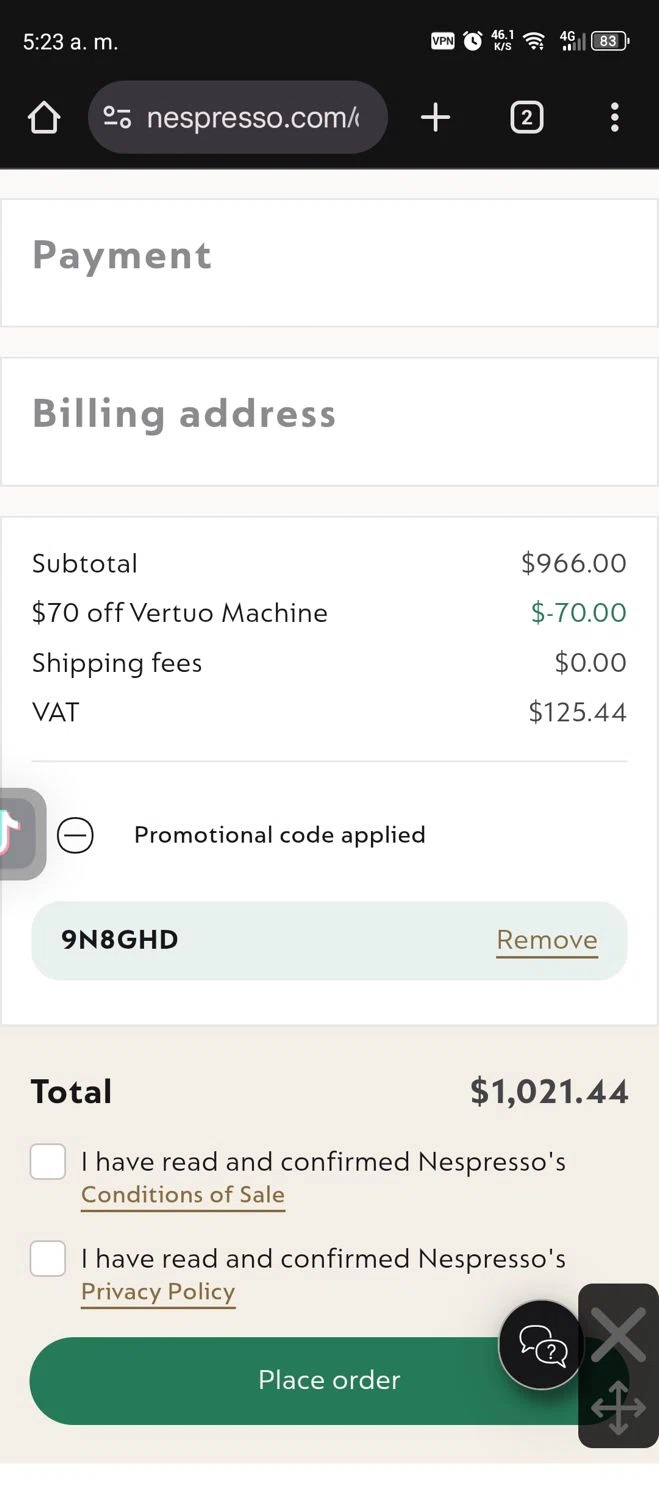Close the floating overlay widget
Image resolution: width=659 pixels, height=1500 pixels.
click(618, 1335)
